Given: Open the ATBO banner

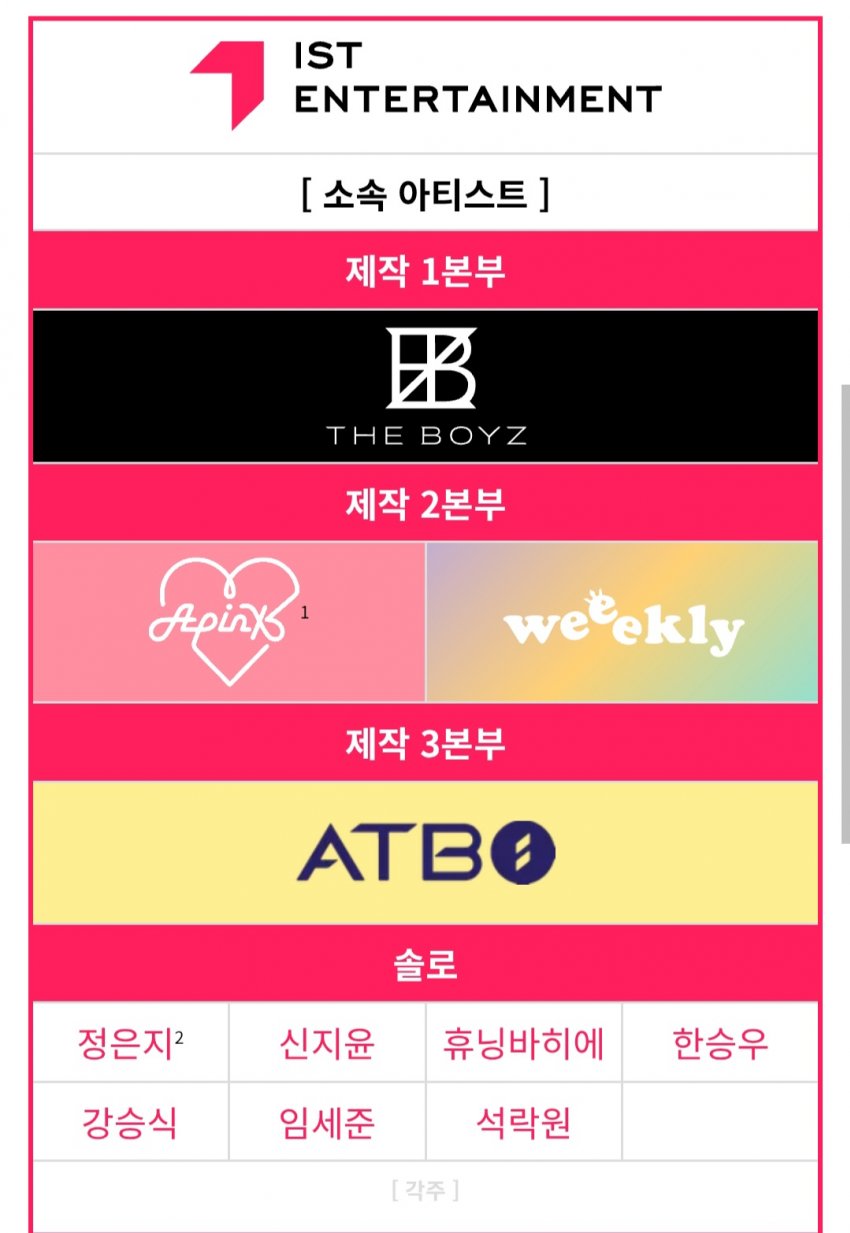Looking at the screenshot, I should 425,853.
